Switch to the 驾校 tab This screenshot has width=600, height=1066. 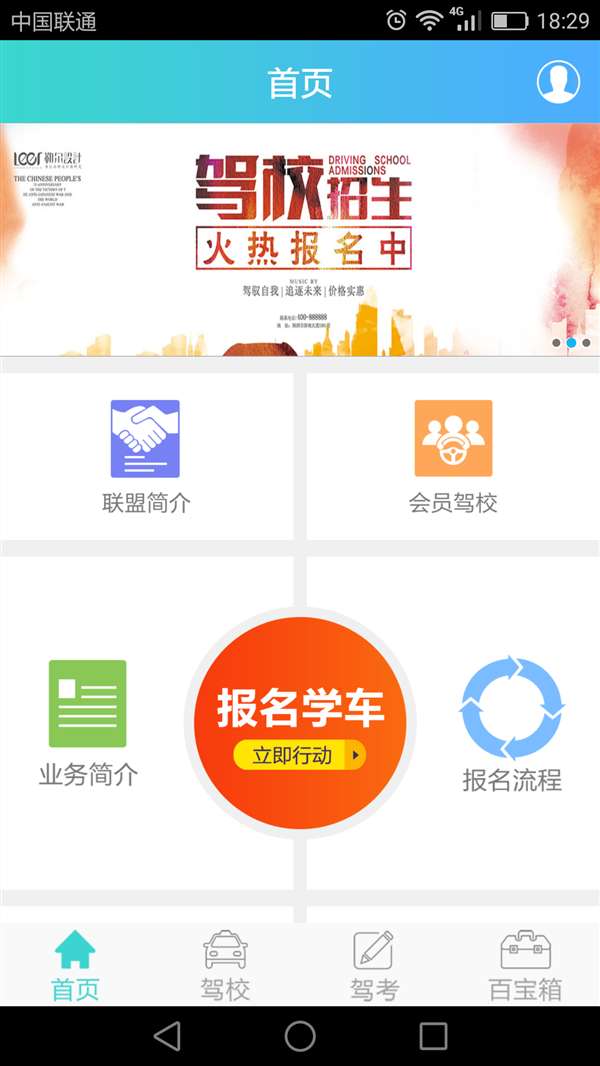pyautogui.click(x=225, y=965)
